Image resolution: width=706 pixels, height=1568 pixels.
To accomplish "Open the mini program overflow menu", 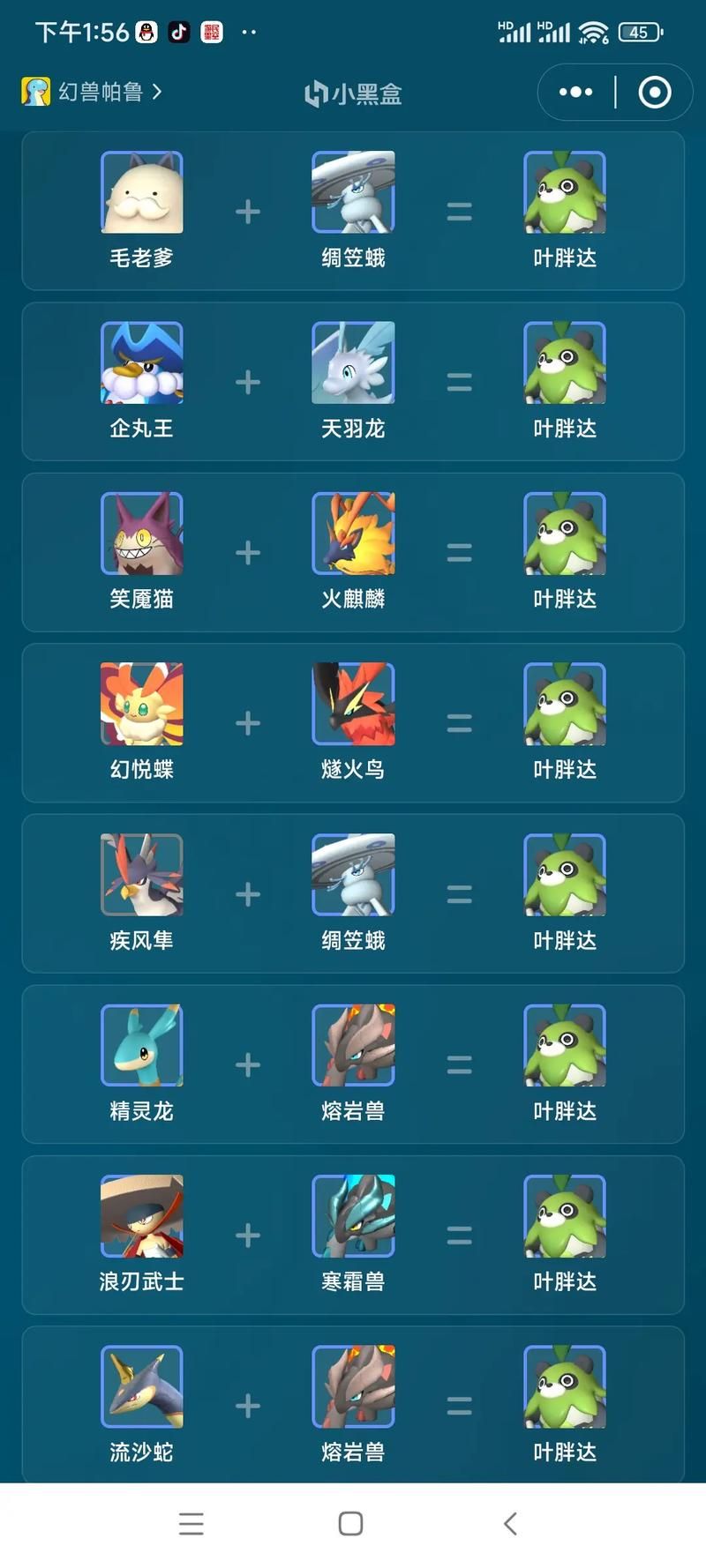I will tap(575, 92).
